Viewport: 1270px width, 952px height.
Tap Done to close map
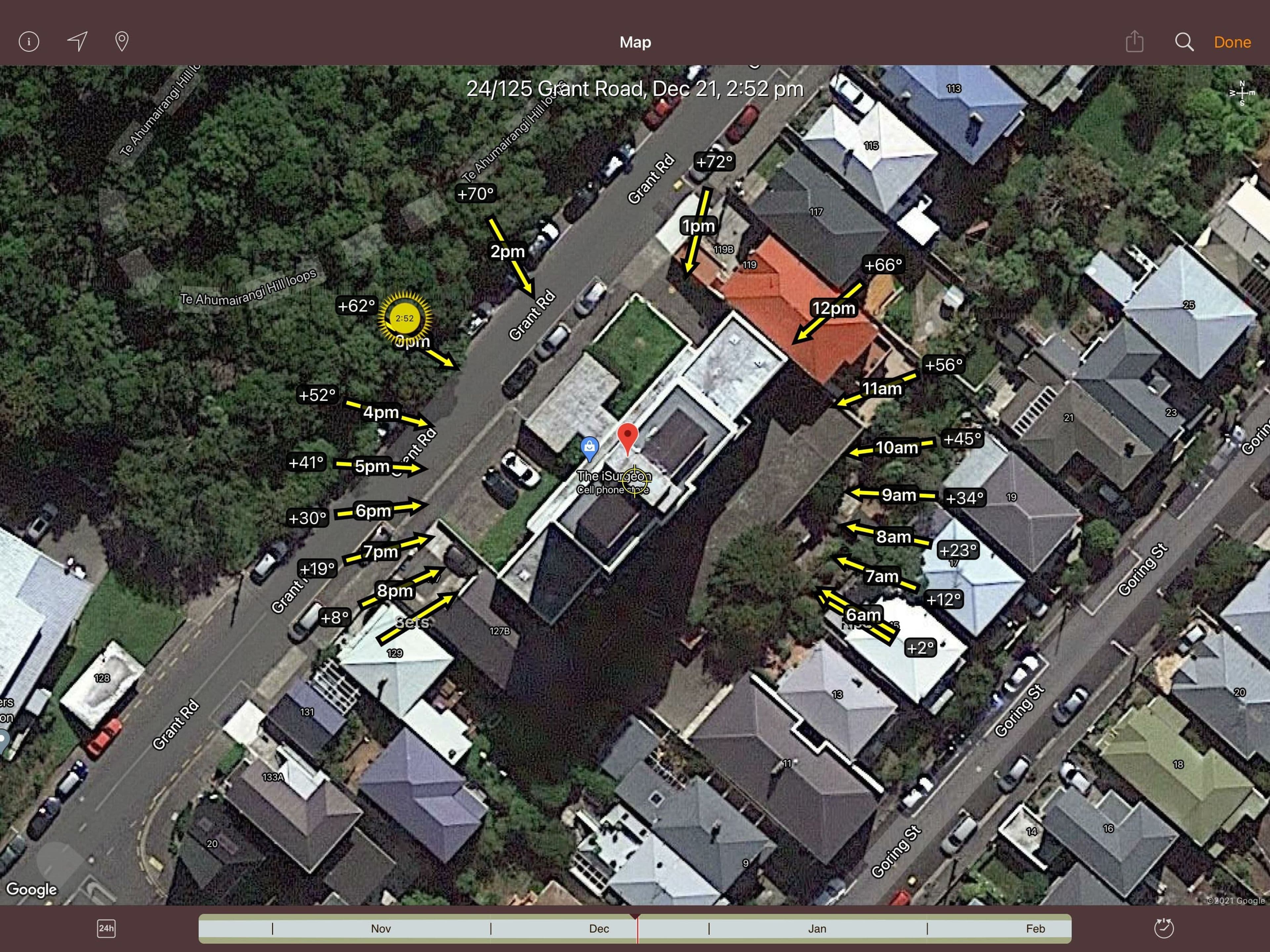tap(1232, 42)
